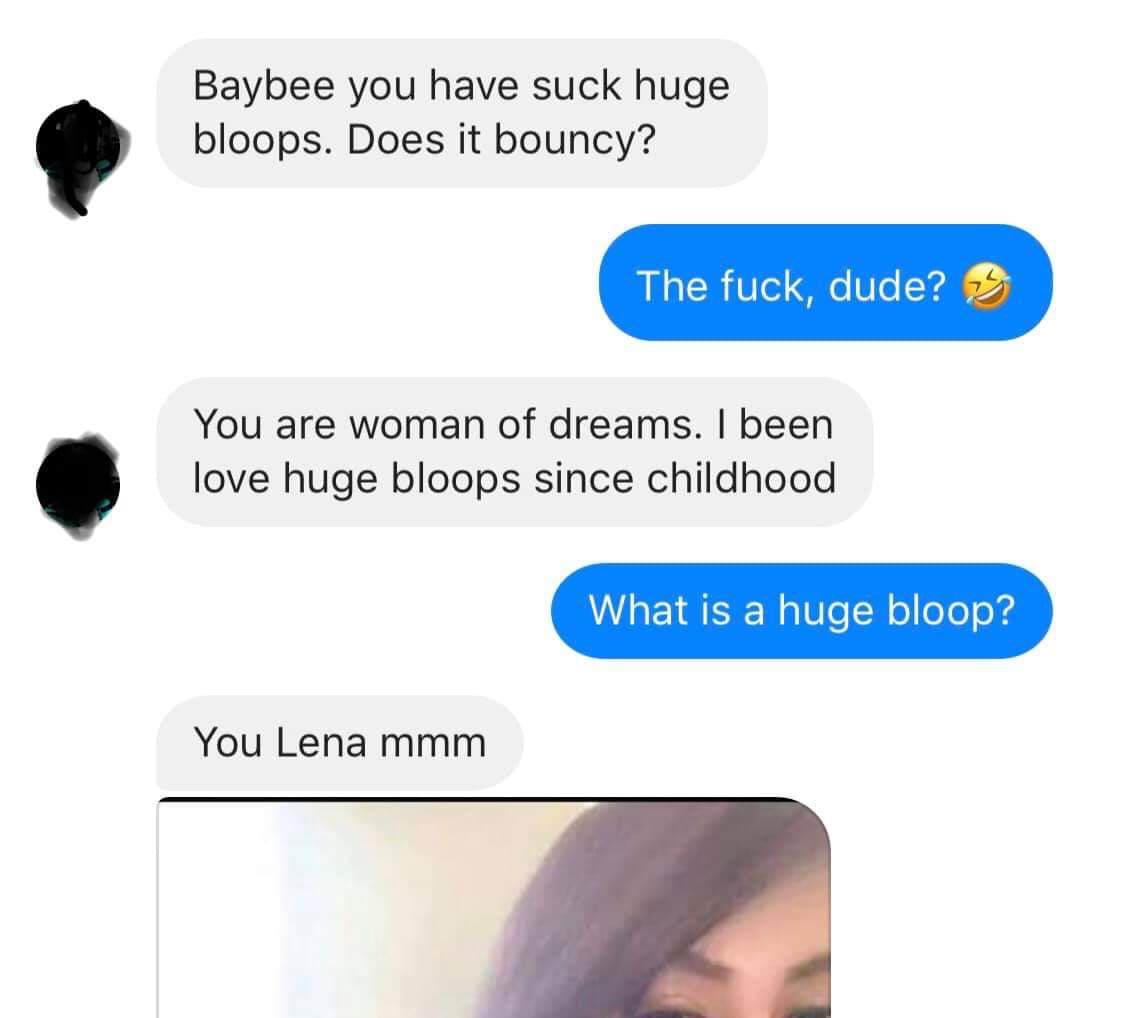Open sender's avatar beside the "Baybee" message
Screen dimensions: 1125x1018
77,155
